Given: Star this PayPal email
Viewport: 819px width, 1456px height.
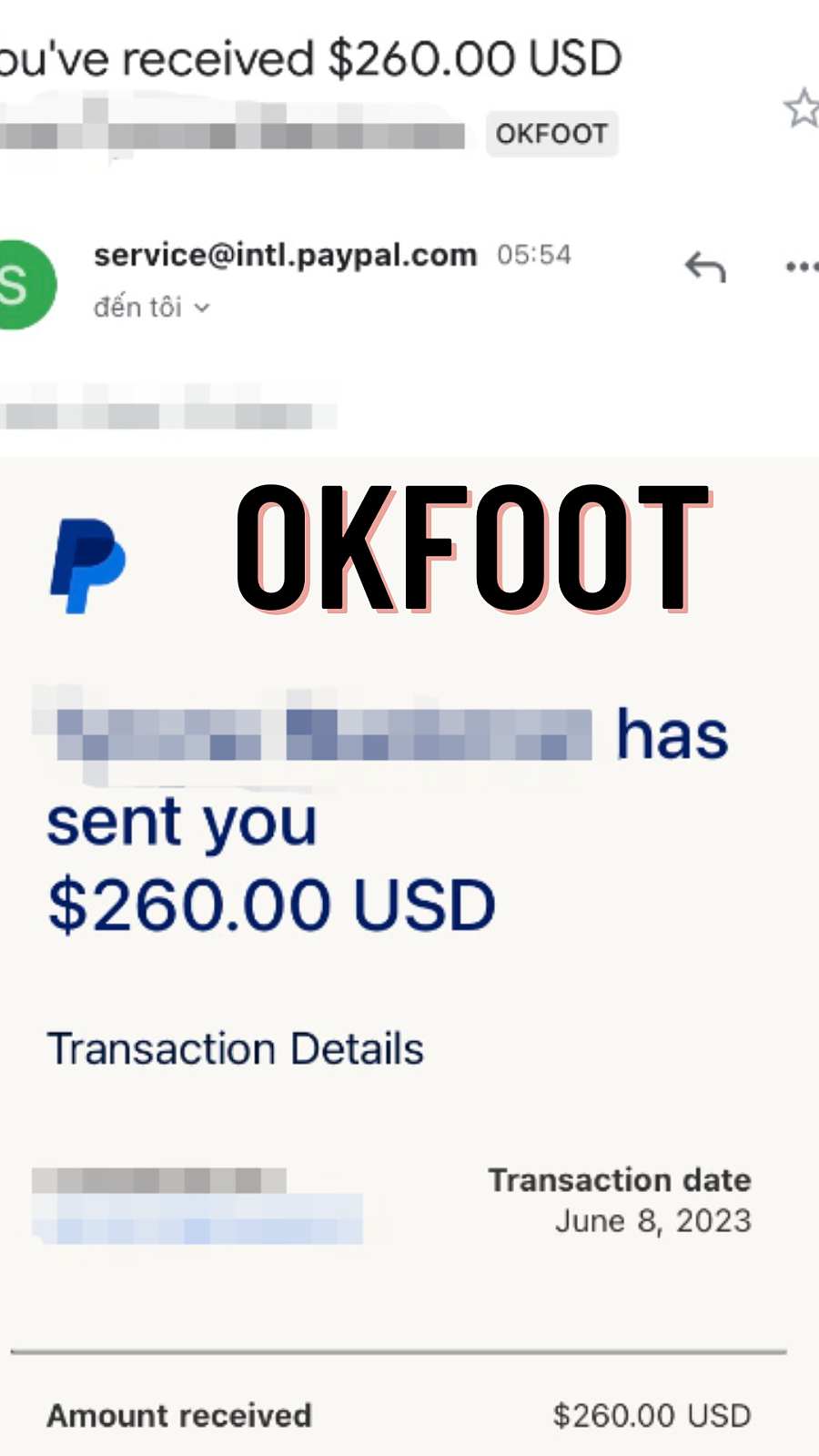Looking at the screenshot, I should click(x=802, y=109).
